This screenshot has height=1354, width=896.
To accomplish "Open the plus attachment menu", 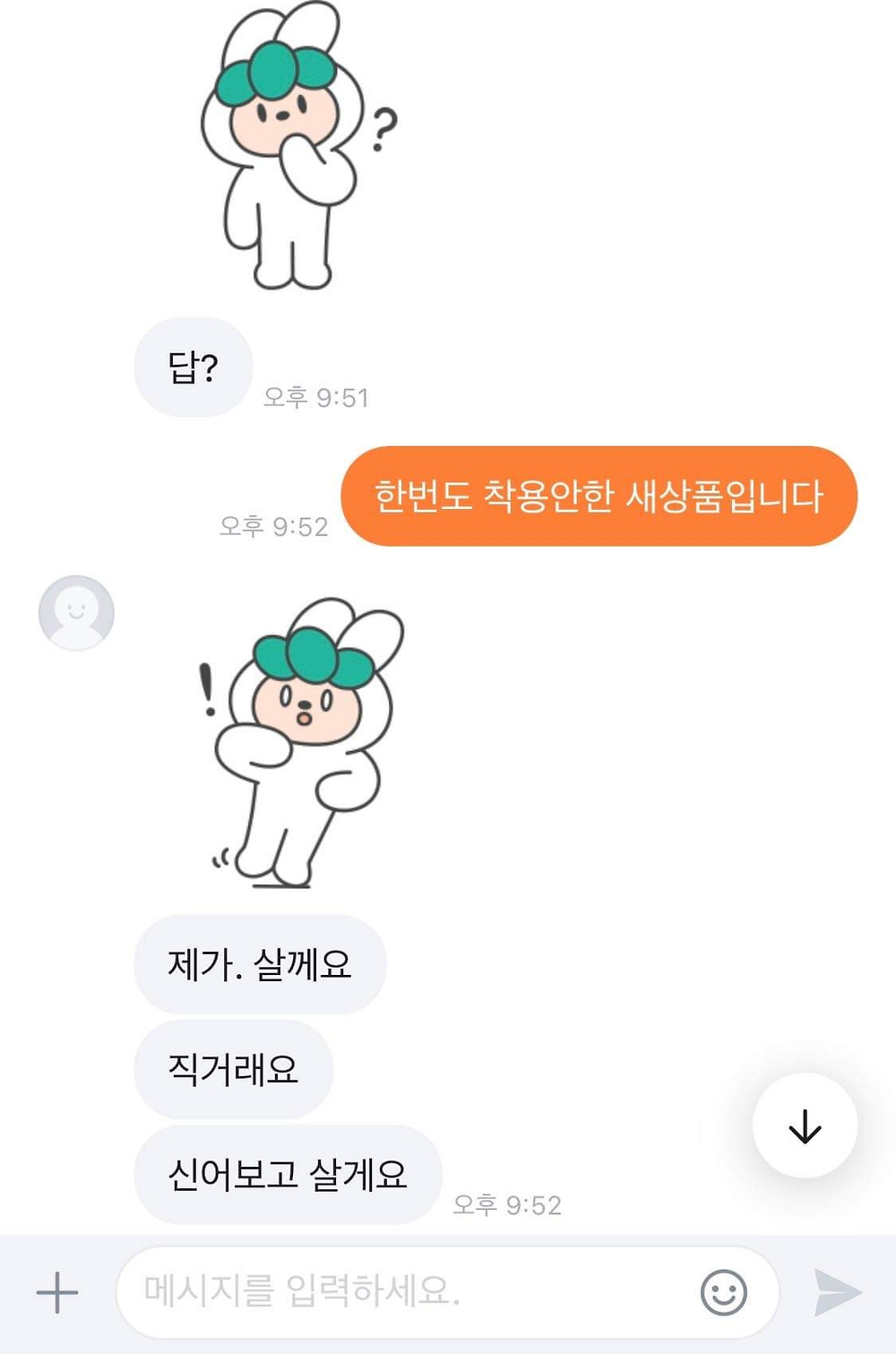I will 57,1292.
